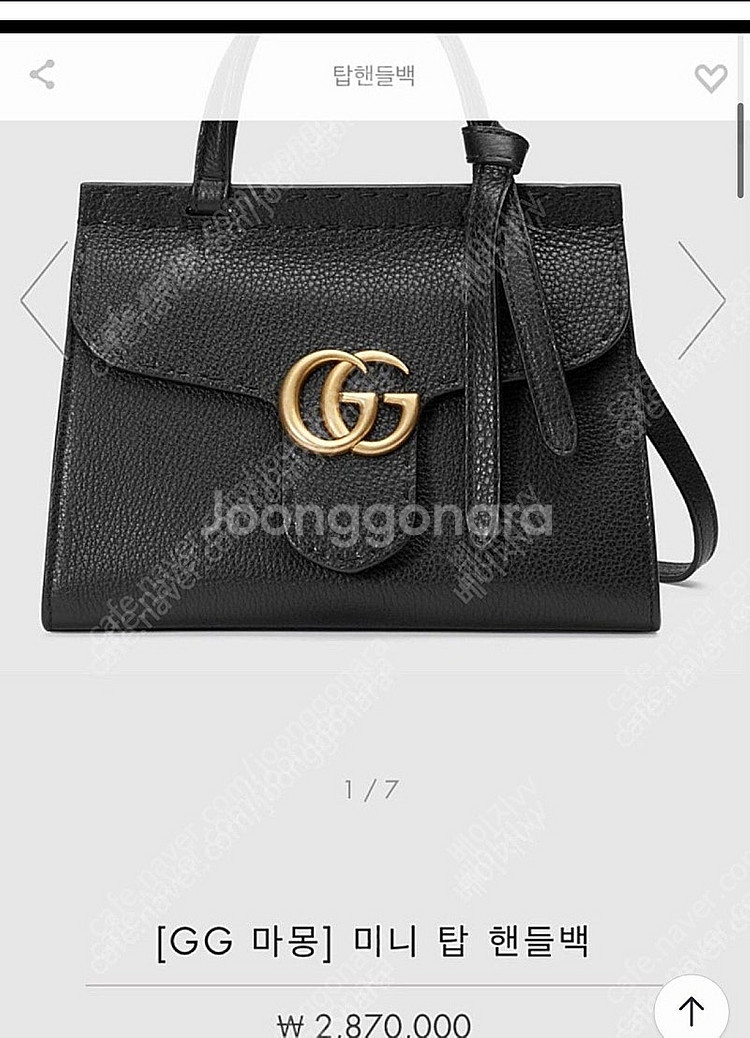Image resolution: width=750 pixels, height=1038 pixels.
Task: Add the bag to wishlist heart
Action: (x=710, y=78)
